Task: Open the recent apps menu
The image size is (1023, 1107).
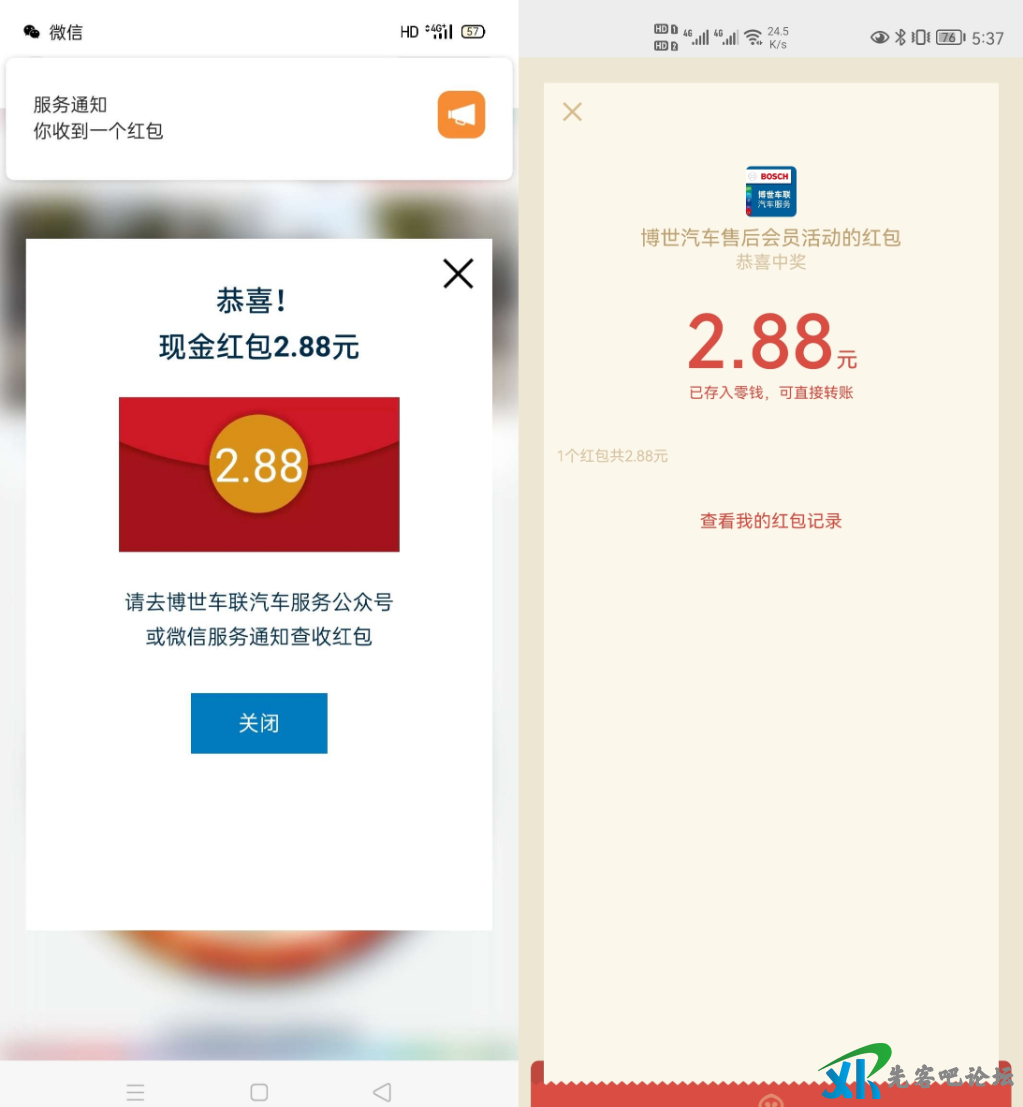Action: pos(136,1092)
